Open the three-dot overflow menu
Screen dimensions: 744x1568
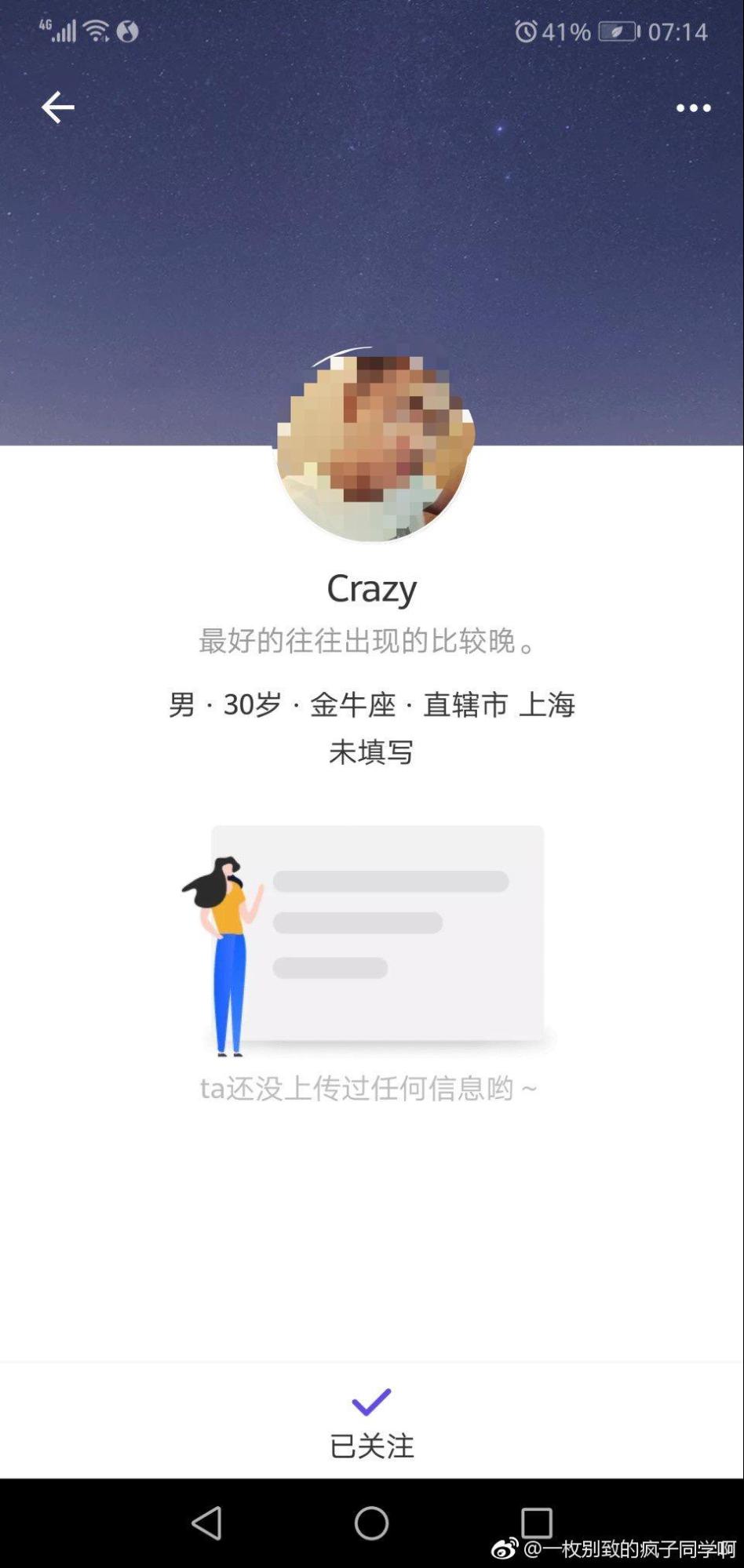[x=693, y=108]
